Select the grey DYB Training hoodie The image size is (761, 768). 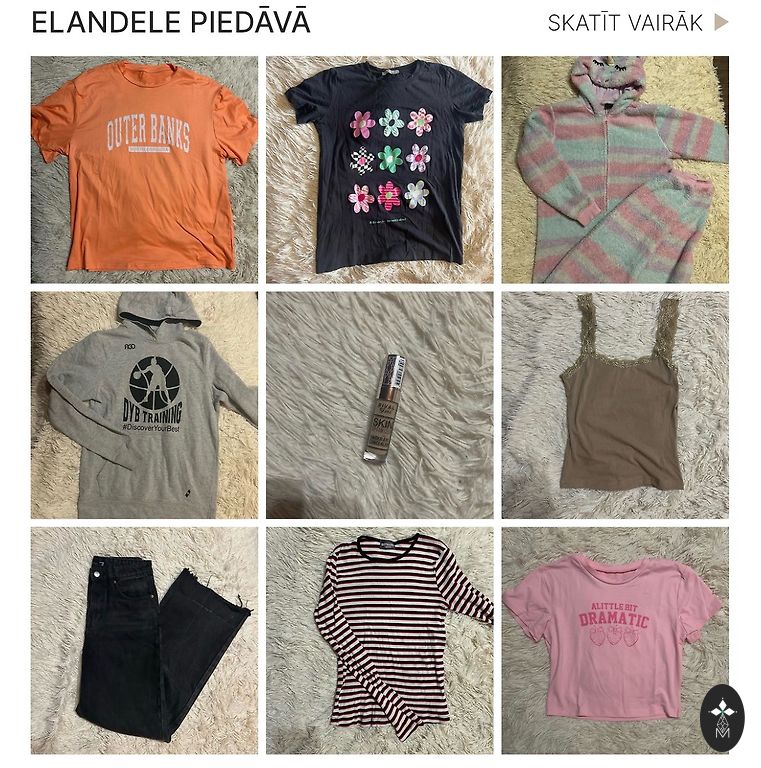pyautogui.click(x=144, y=404)
